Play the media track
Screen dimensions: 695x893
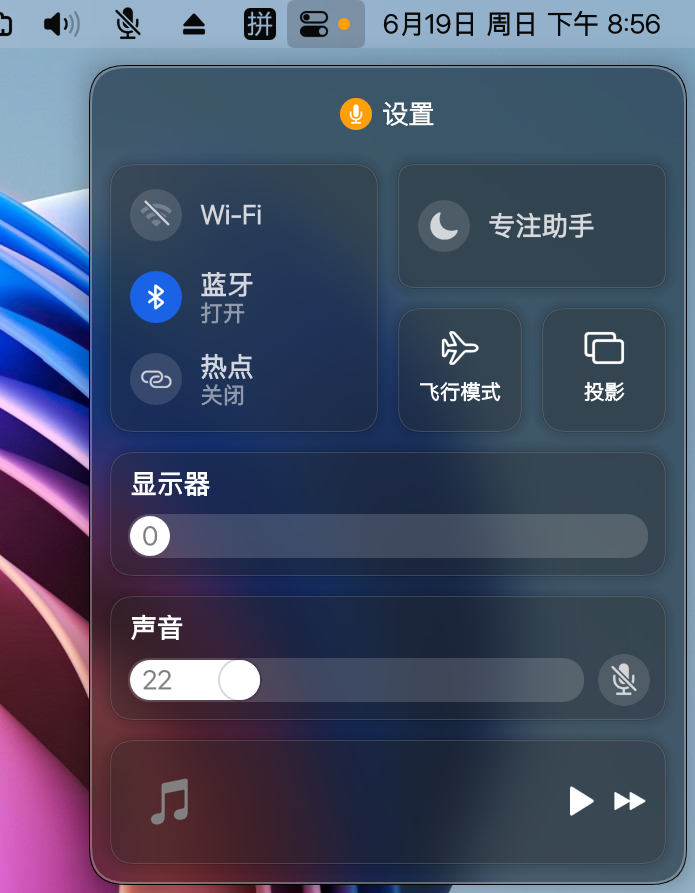(x=581, y=801)
